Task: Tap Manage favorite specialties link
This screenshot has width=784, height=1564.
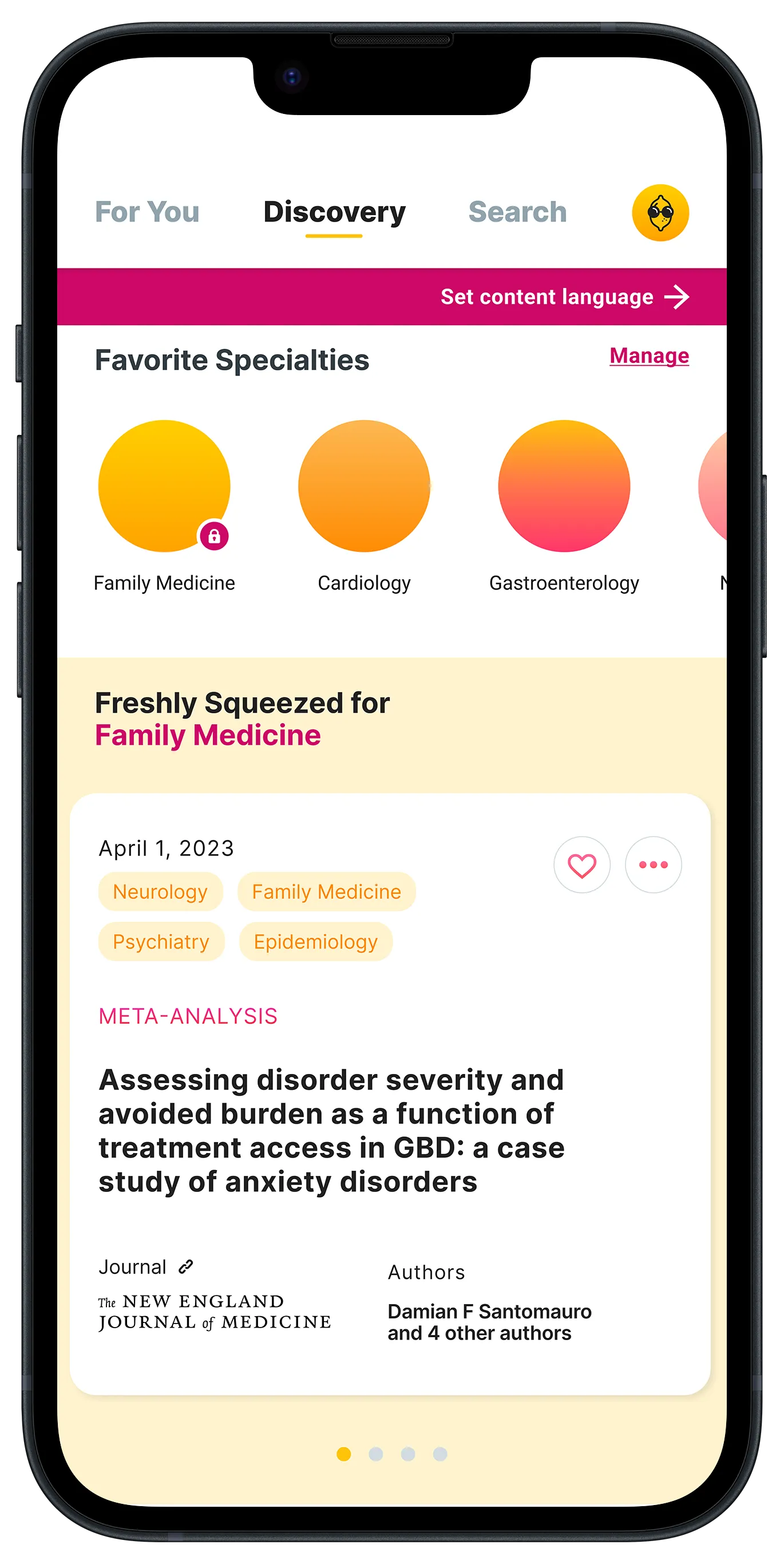Action: (x=649, y=356)
